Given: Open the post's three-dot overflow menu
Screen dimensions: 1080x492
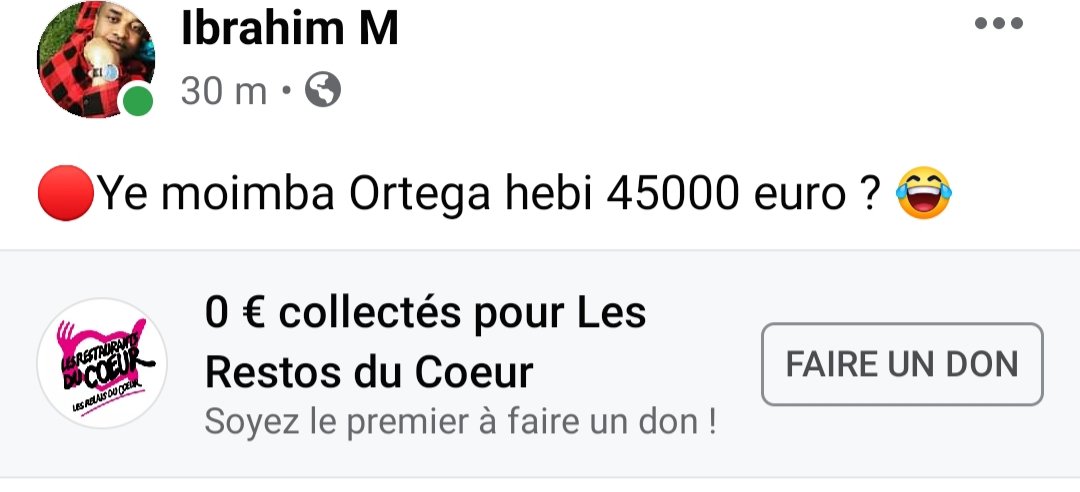Looking at the screenshot, I should pyautogui.click(x=1000, y=24).
